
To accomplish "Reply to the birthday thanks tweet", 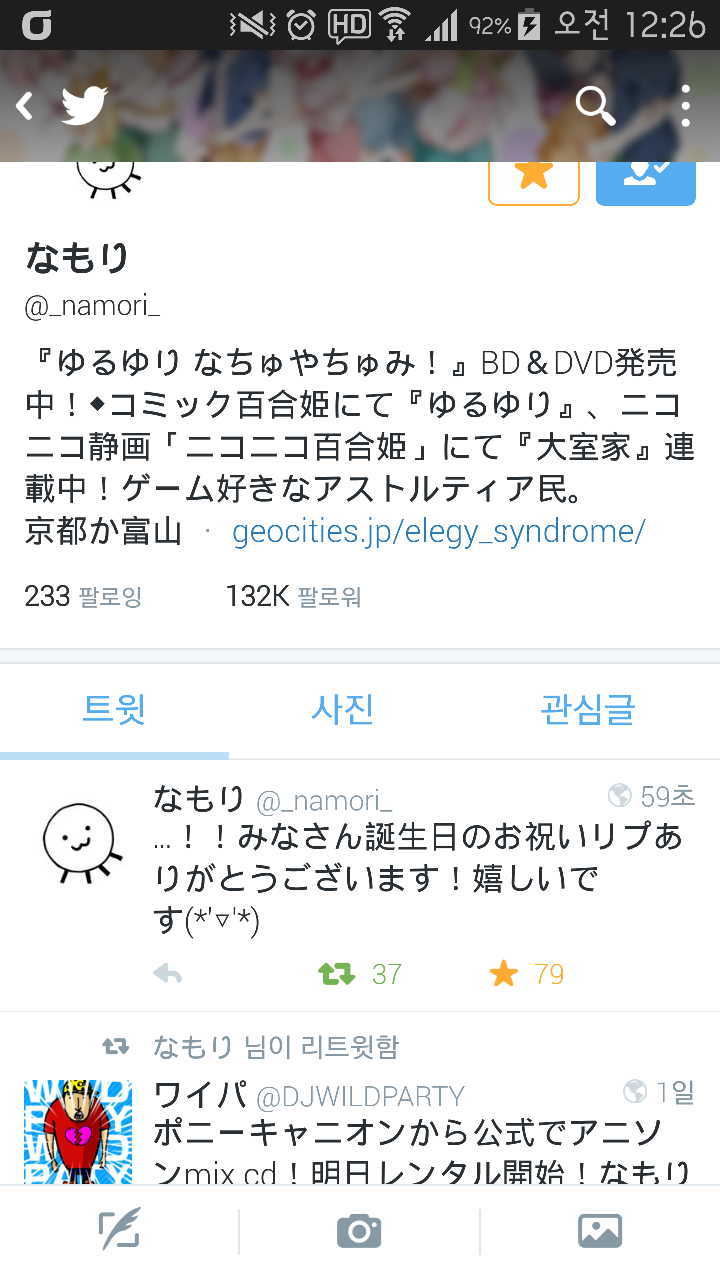I will [167, 973].
